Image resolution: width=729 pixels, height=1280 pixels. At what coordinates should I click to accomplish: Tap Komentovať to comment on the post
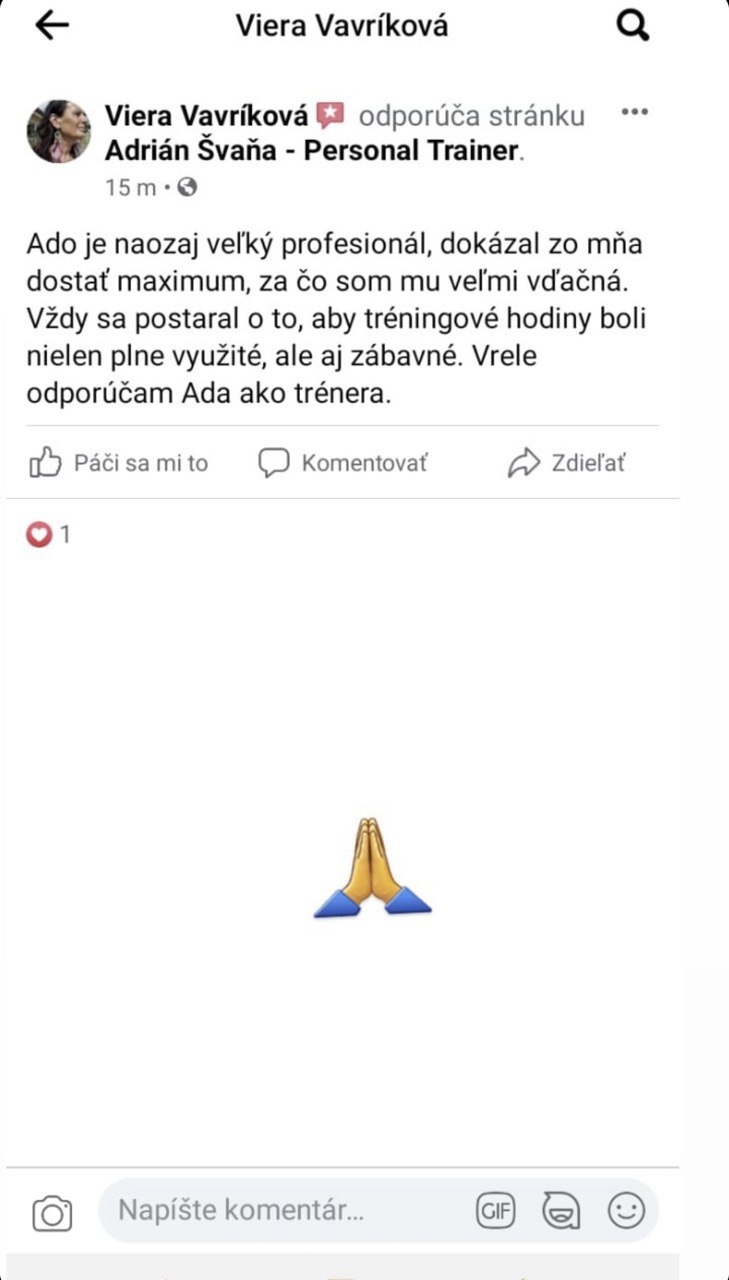342,462
